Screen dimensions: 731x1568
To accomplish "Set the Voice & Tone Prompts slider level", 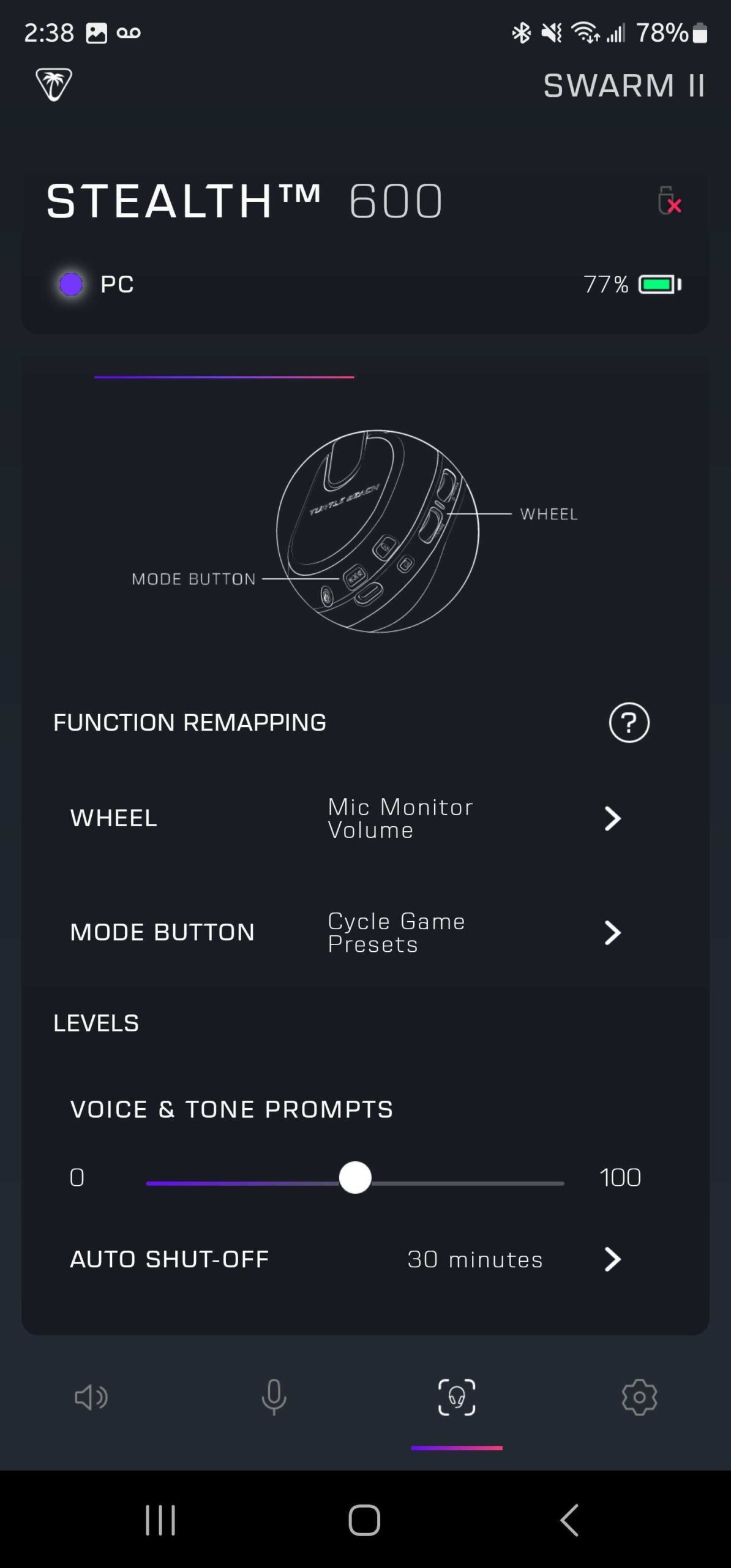I will [355, 1177].
